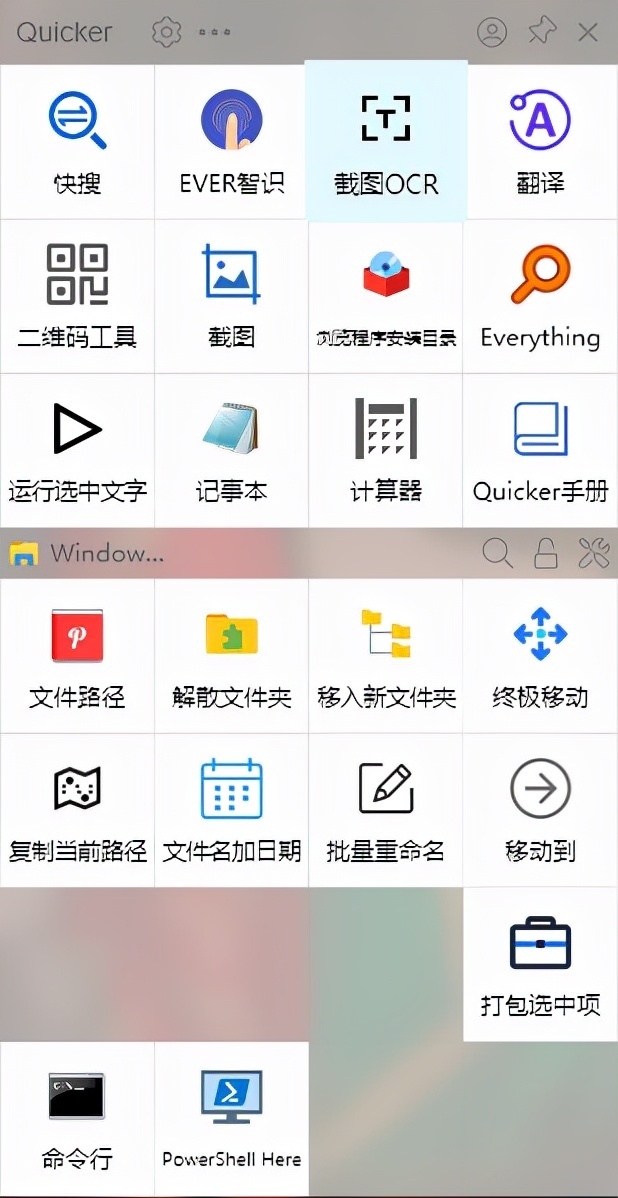The width and height of the screenshot is (618, 1198).
Task: Toggle the lock icon in Windows section
Action: pyautogui.click(x=545, y=552)
